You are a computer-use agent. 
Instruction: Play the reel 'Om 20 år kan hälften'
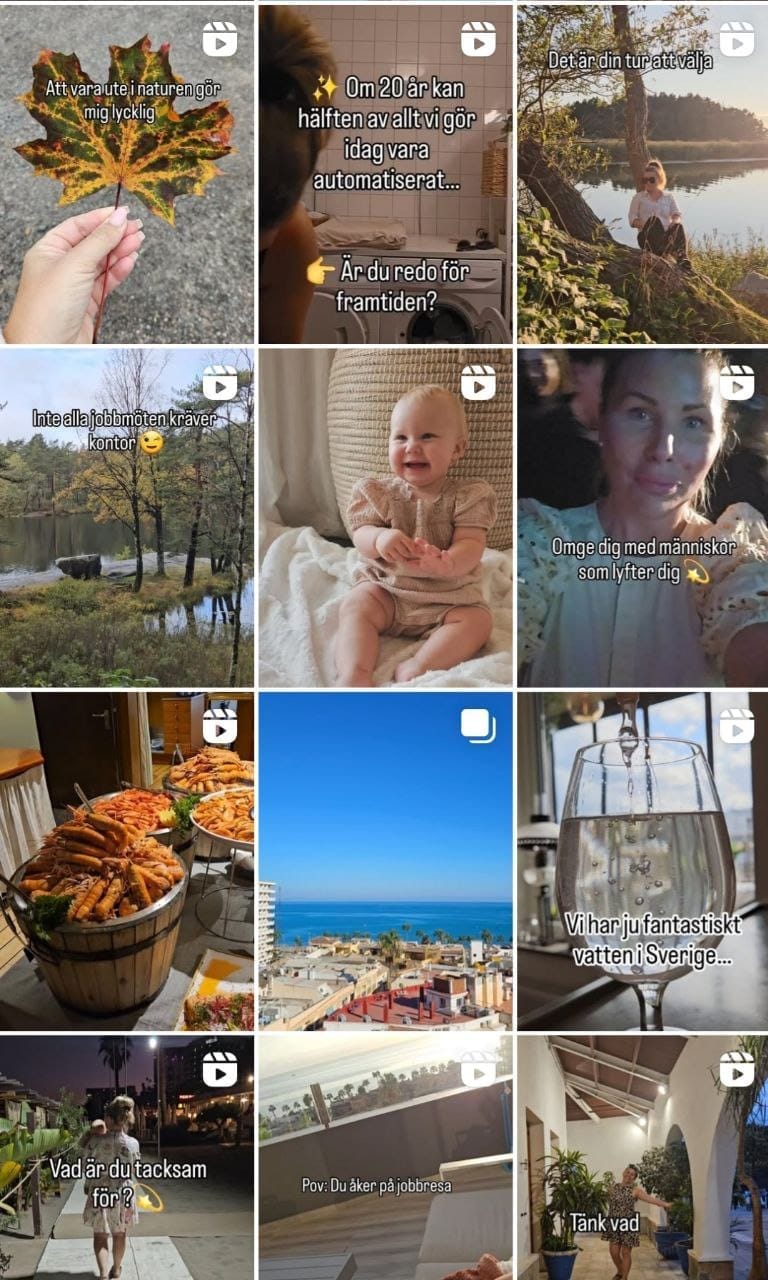pyautogui.click(x=385, y=172)
